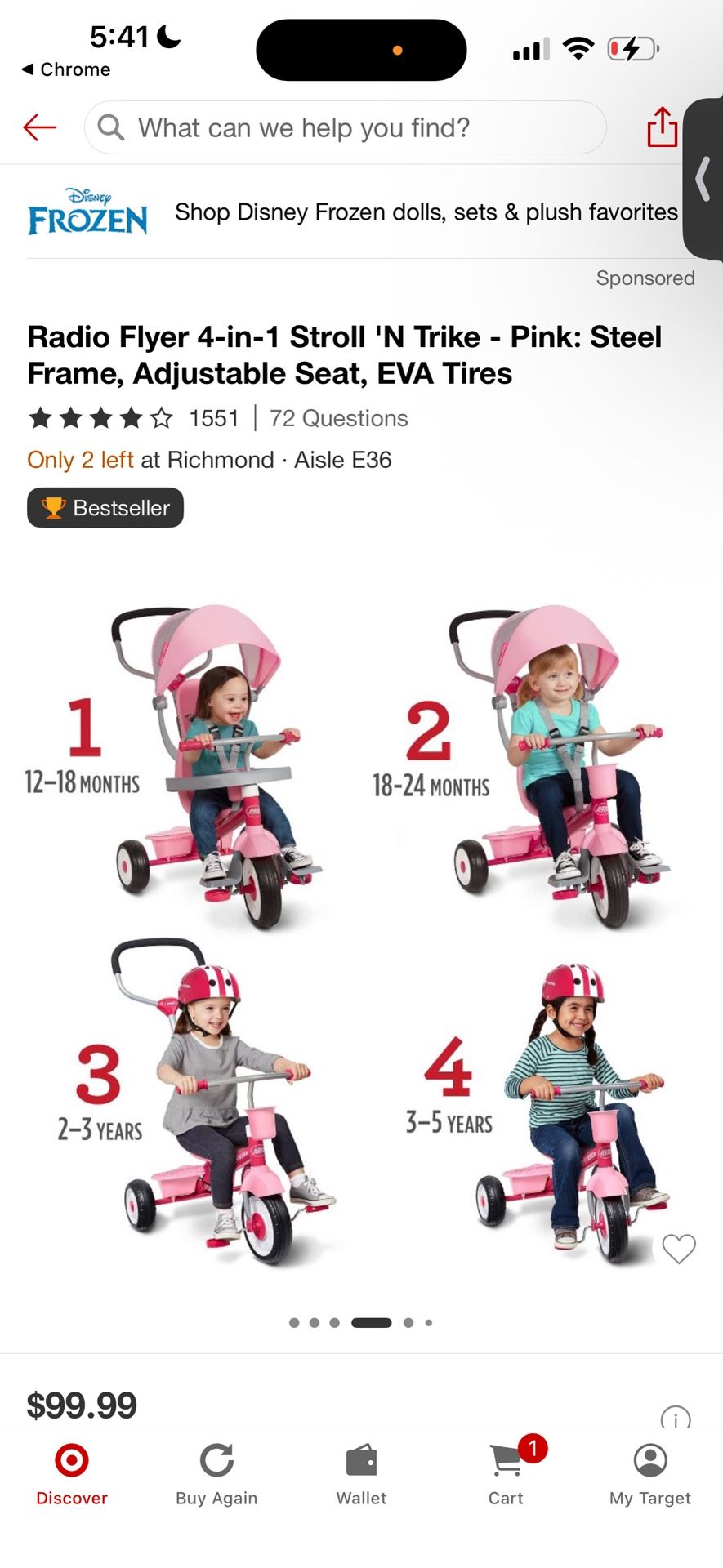Open the Disney Frozen sponsored banner
The height and width of the screenshot is (1568, 723).
tap(353, 212)
